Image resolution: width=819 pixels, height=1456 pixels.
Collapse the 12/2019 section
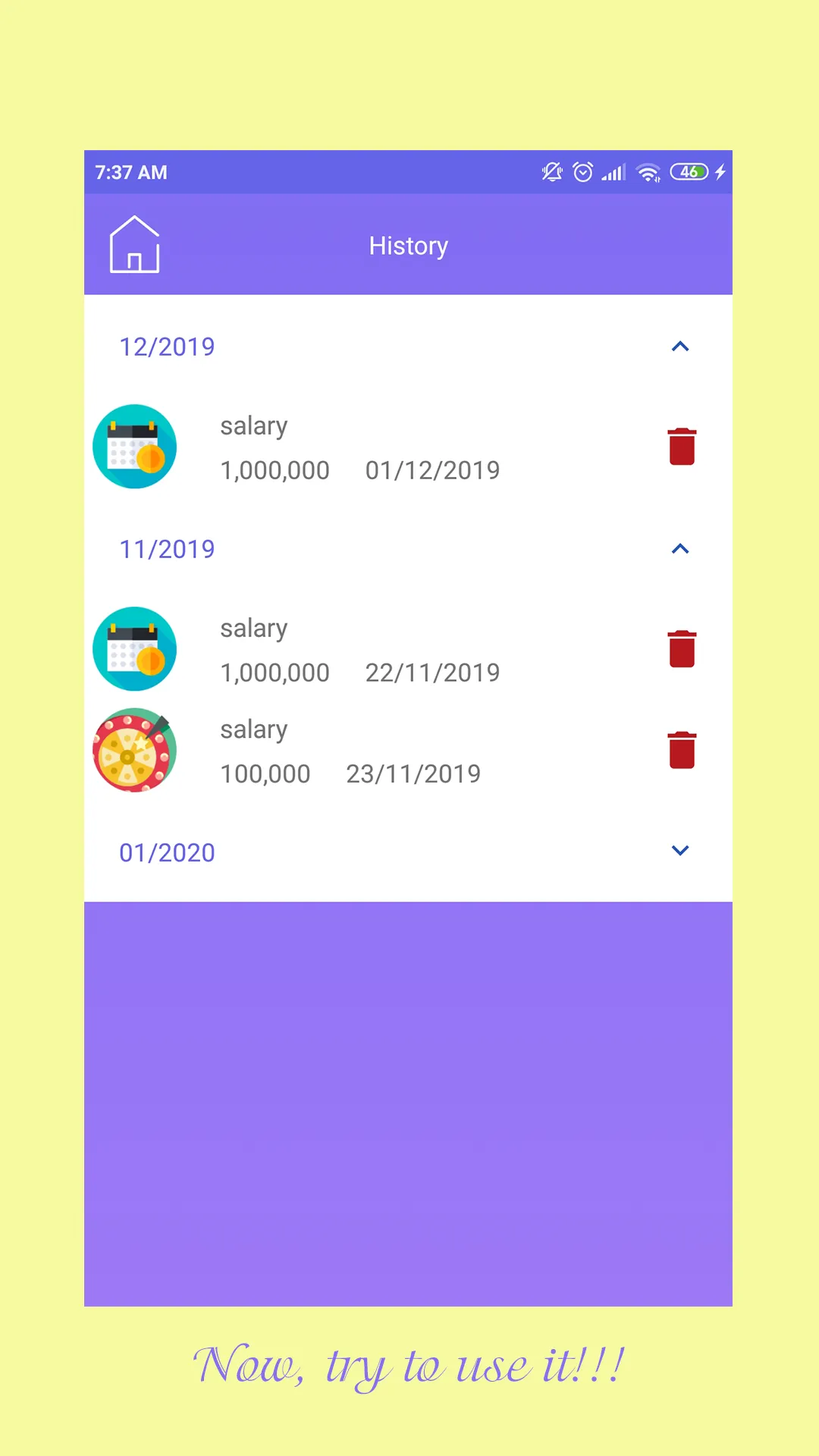coord(680,346)
